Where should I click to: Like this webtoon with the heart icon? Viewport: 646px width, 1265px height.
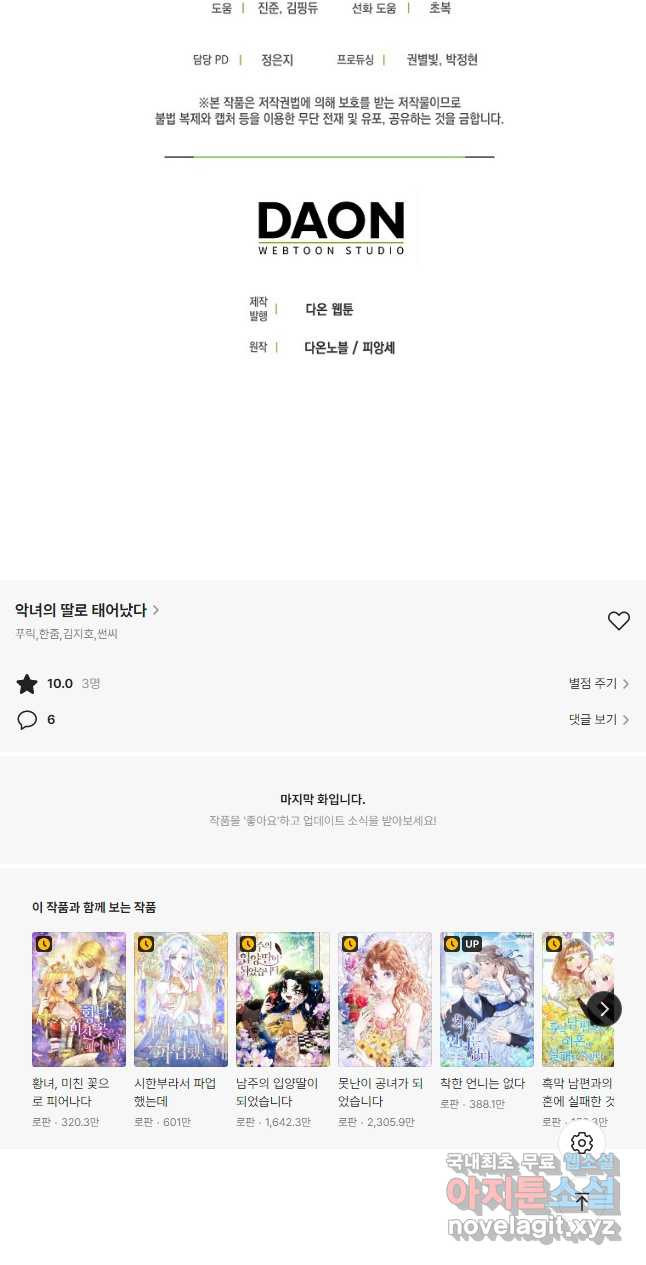(619, 621)
